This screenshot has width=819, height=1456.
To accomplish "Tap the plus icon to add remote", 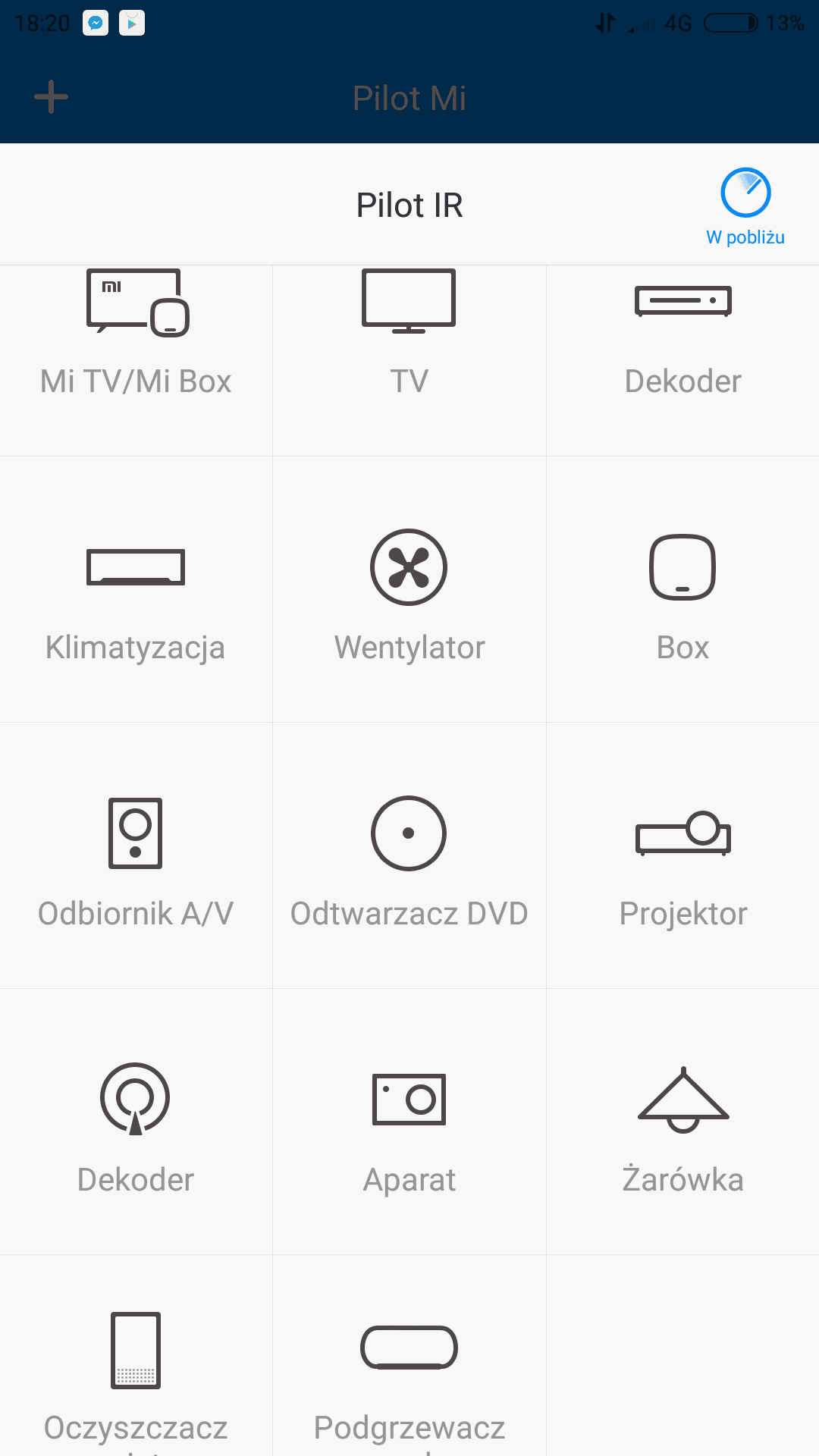I will (x=52, y=97).
